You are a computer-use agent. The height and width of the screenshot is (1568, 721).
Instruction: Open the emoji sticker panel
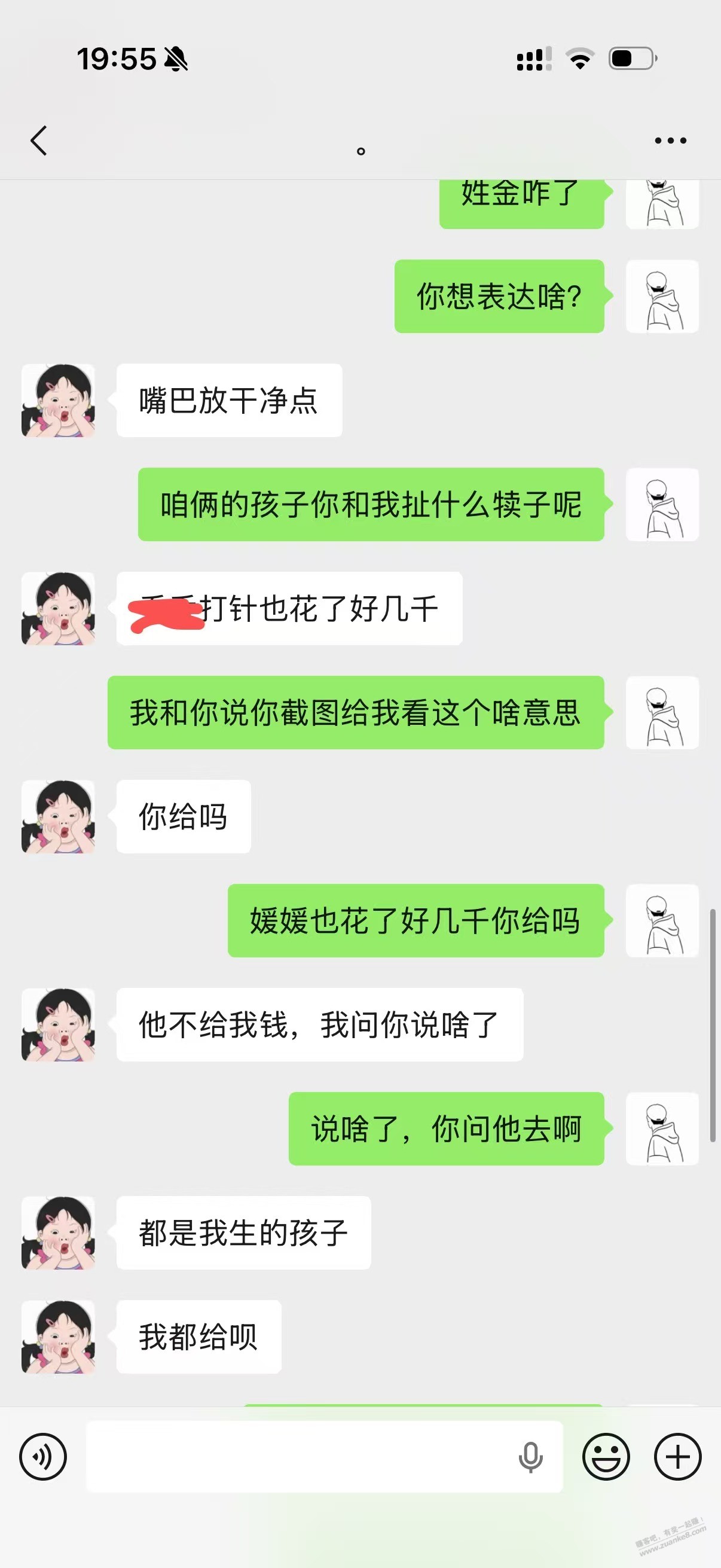tap(606, 1457)
